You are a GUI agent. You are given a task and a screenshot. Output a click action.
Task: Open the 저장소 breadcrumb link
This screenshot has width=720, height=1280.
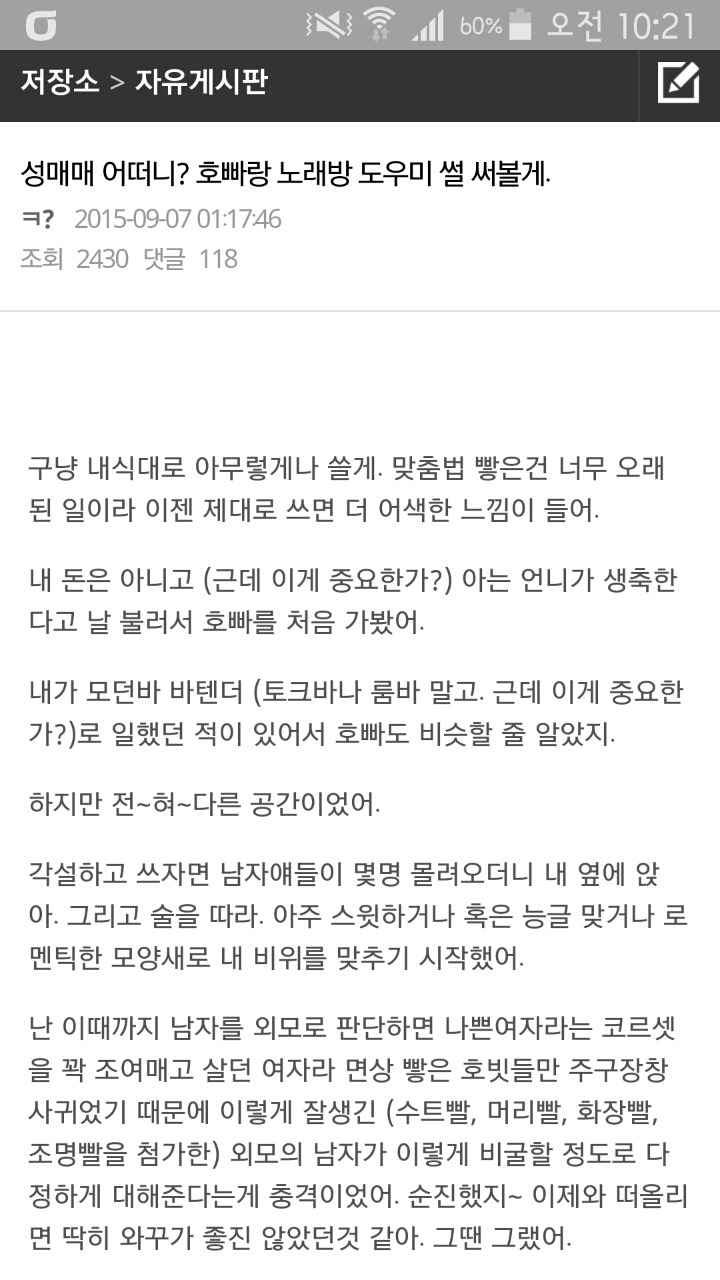click(59, 83)
